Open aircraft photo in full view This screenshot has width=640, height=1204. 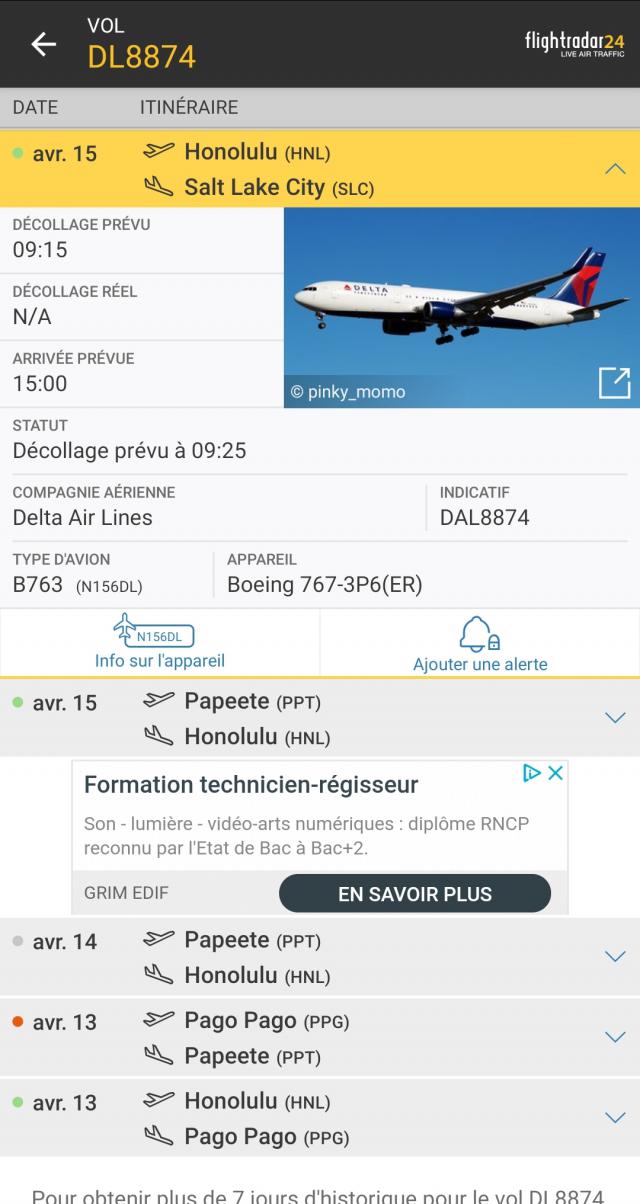pos(614,383)
